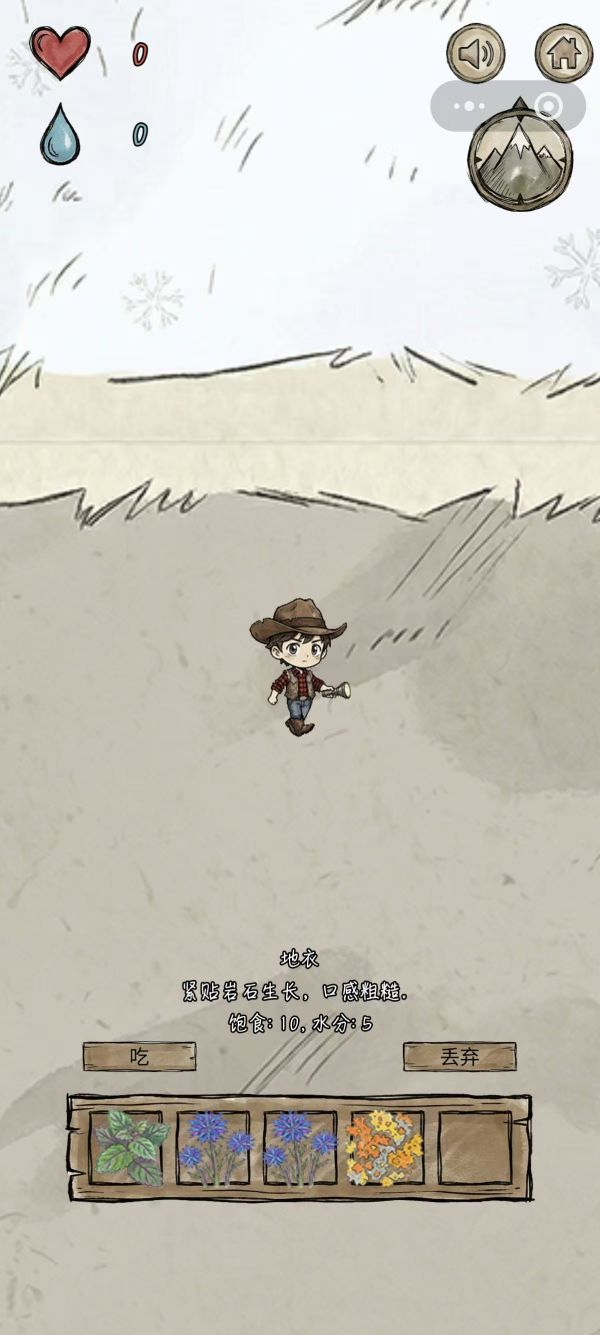Eat the lichen with the 吃 button
Screen dimensions: 600x1335
(x=139, y=1057)
